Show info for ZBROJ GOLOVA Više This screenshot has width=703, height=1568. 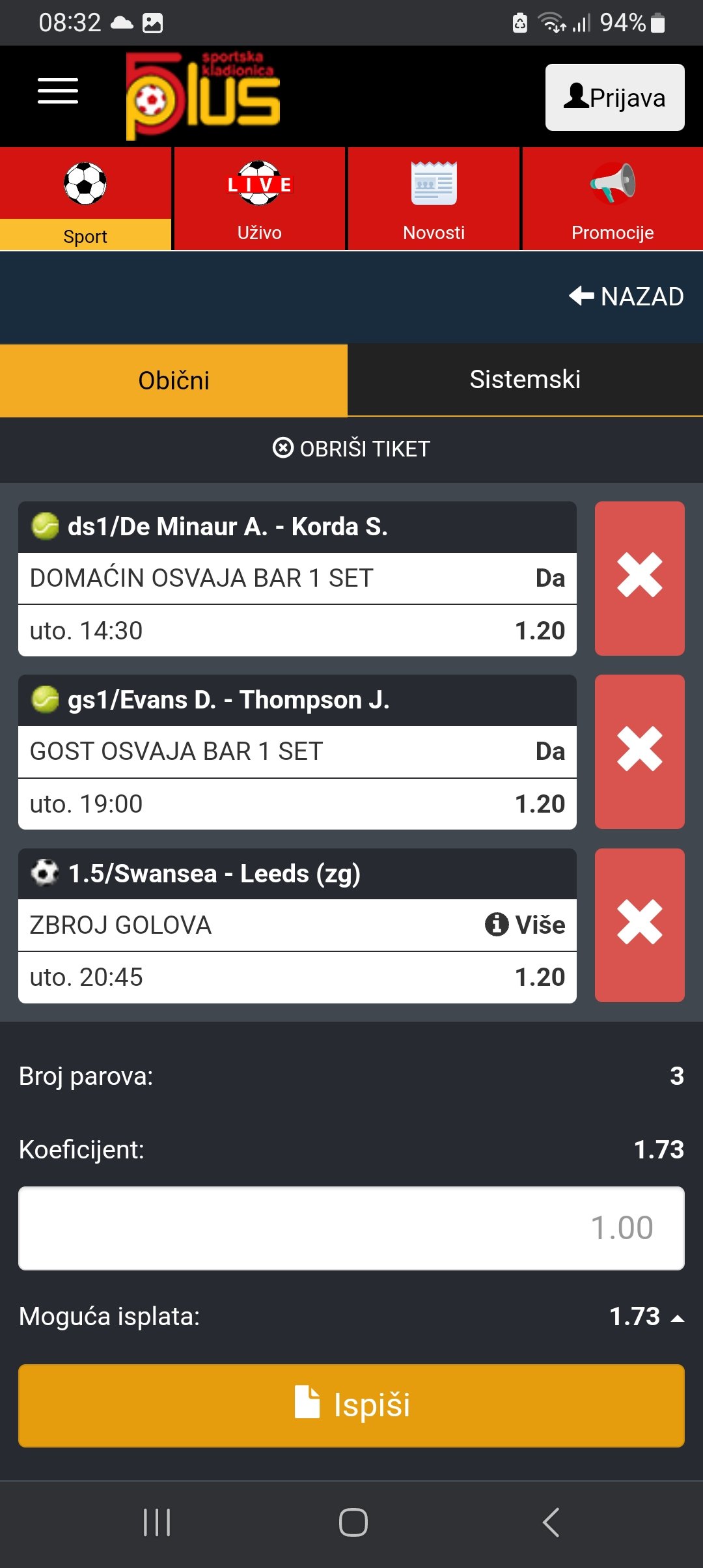[497, 924]
